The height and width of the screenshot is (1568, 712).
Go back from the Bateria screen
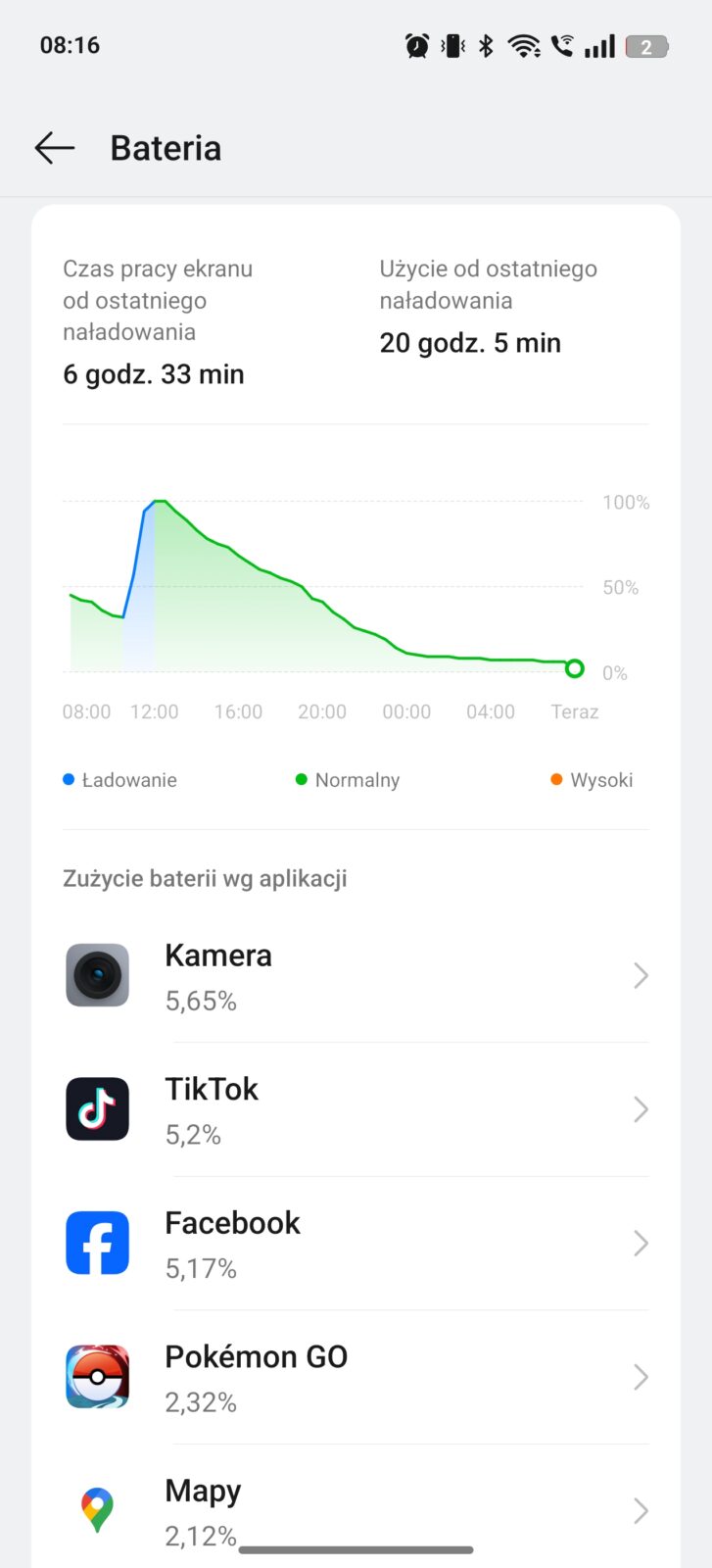click(x=55, y=148)
